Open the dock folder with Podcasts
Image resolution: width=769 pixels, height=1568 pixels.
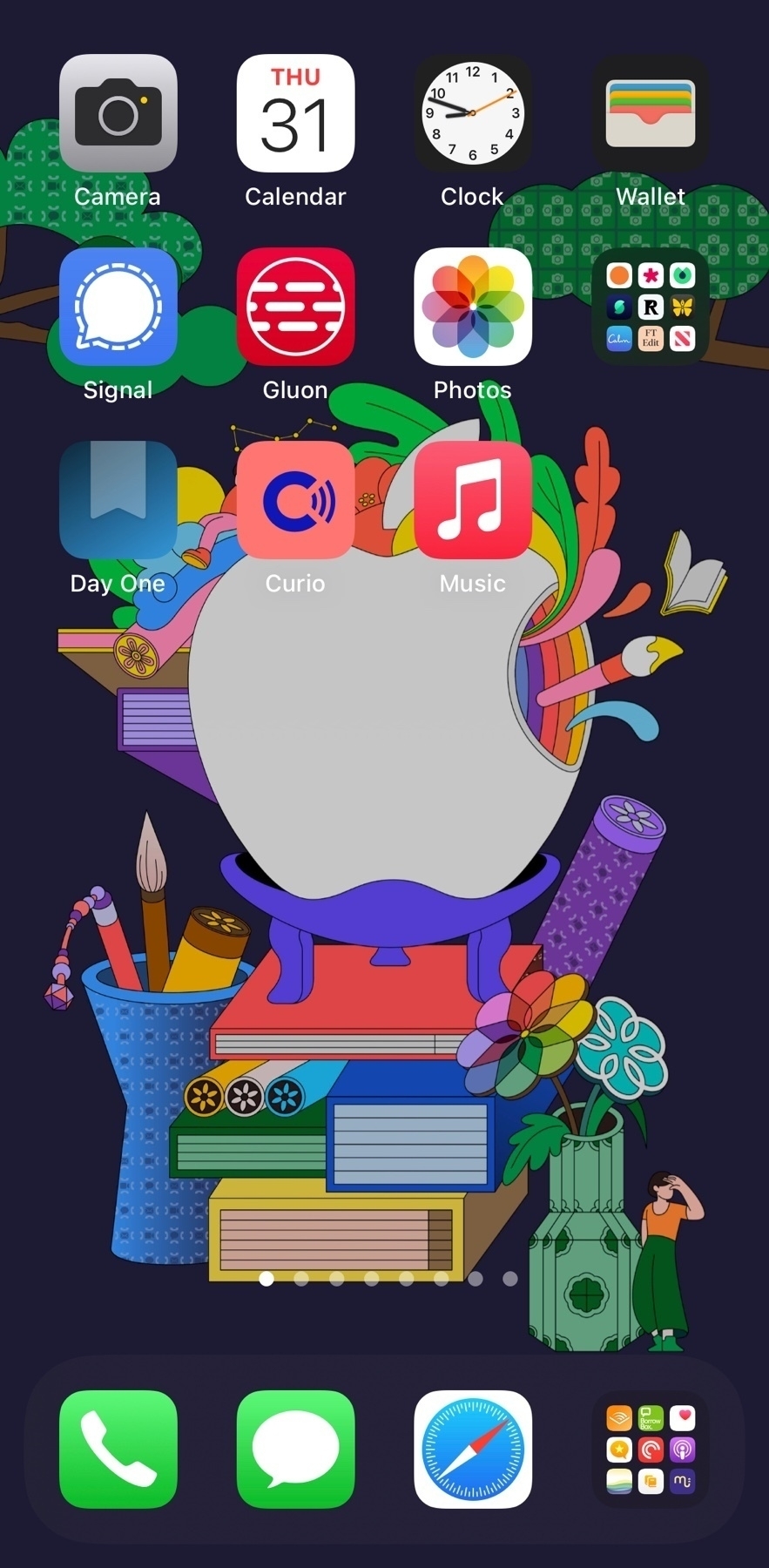[x=650, y=1449]
